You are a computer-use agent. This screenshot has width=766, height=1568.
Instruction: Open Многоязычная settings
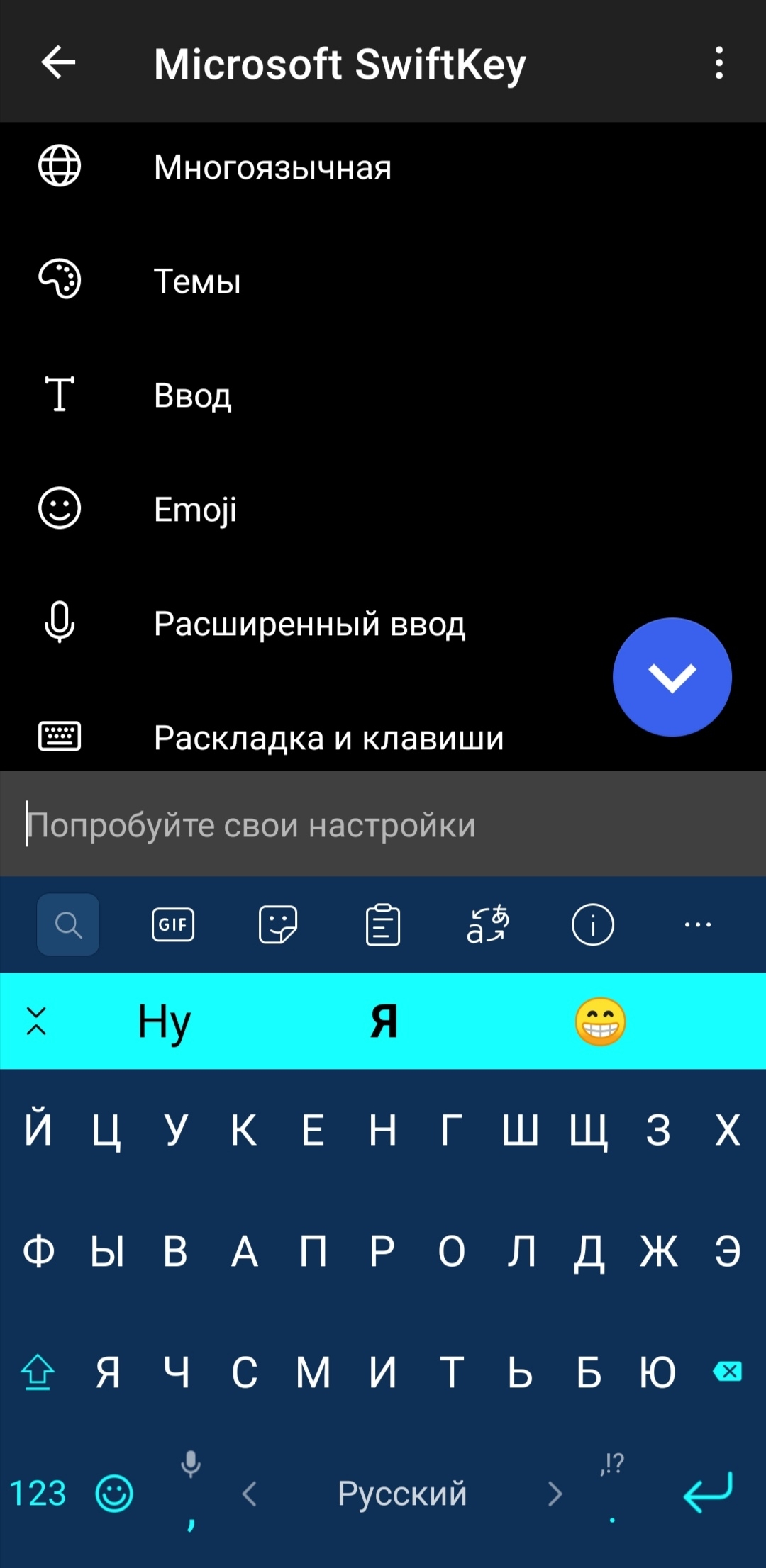[273, 167]
